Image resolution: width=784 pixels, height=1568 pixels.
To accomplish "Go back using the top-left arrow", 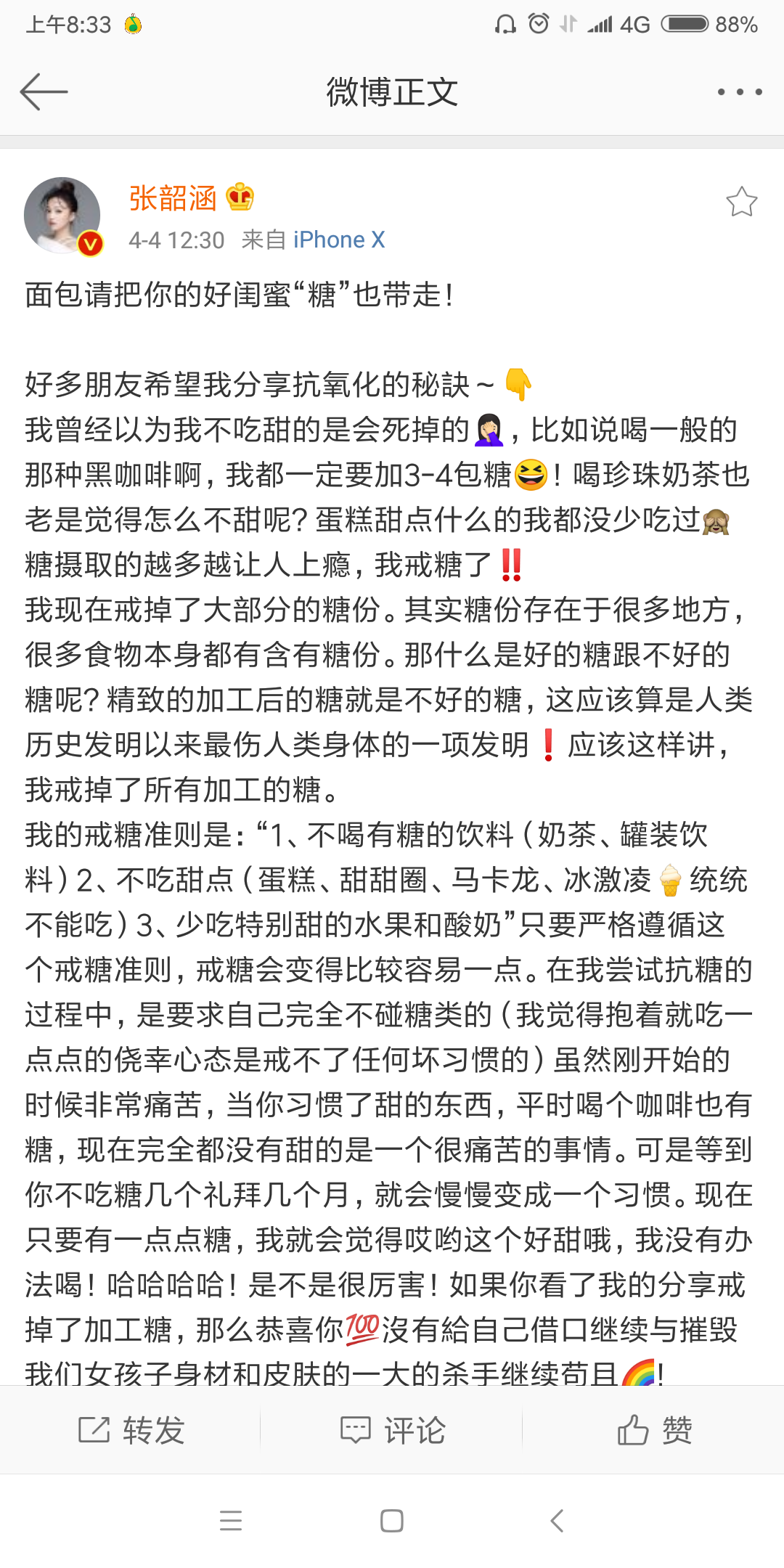I will (x=44, y=91).
